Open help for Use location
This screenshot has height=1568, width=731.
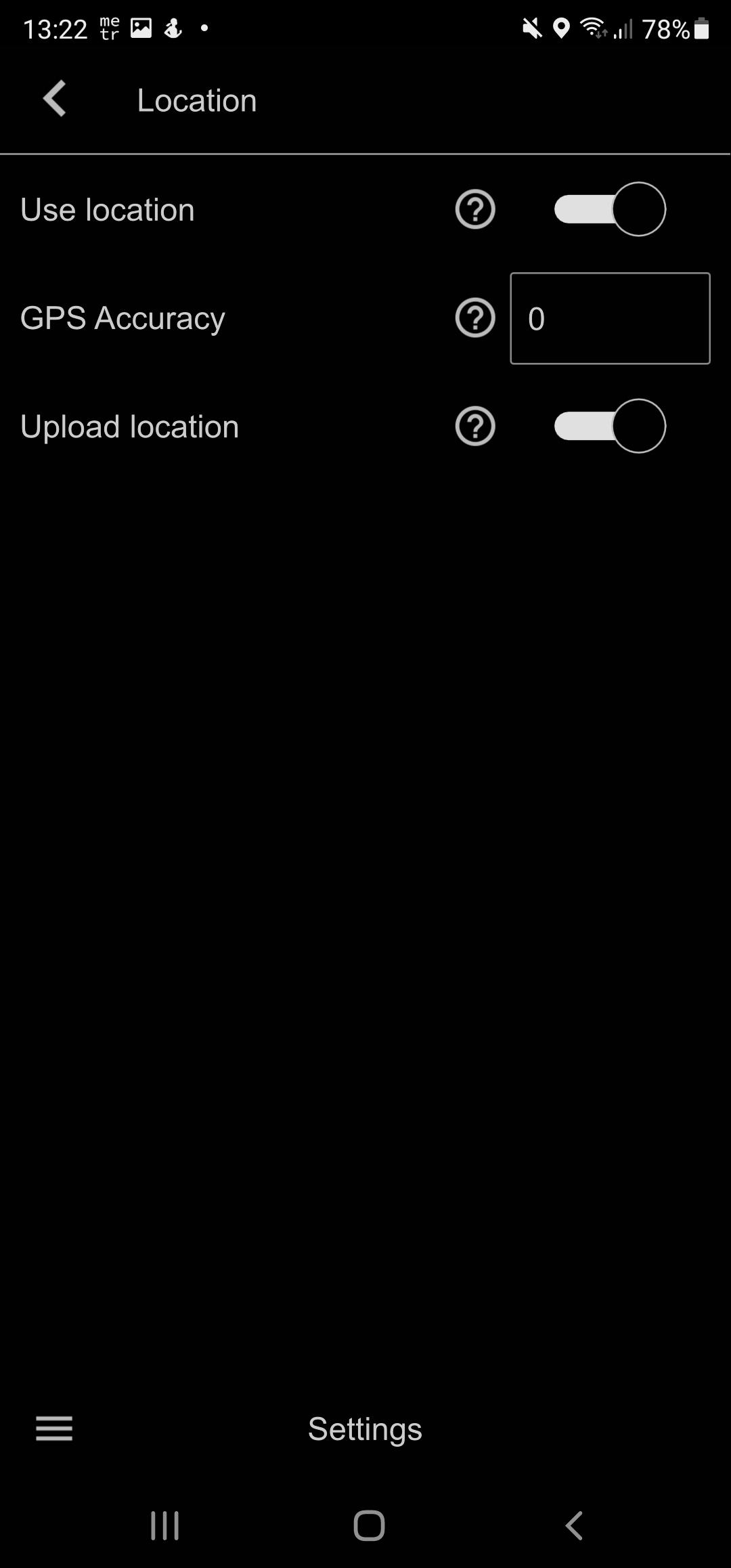pos(475,209)
